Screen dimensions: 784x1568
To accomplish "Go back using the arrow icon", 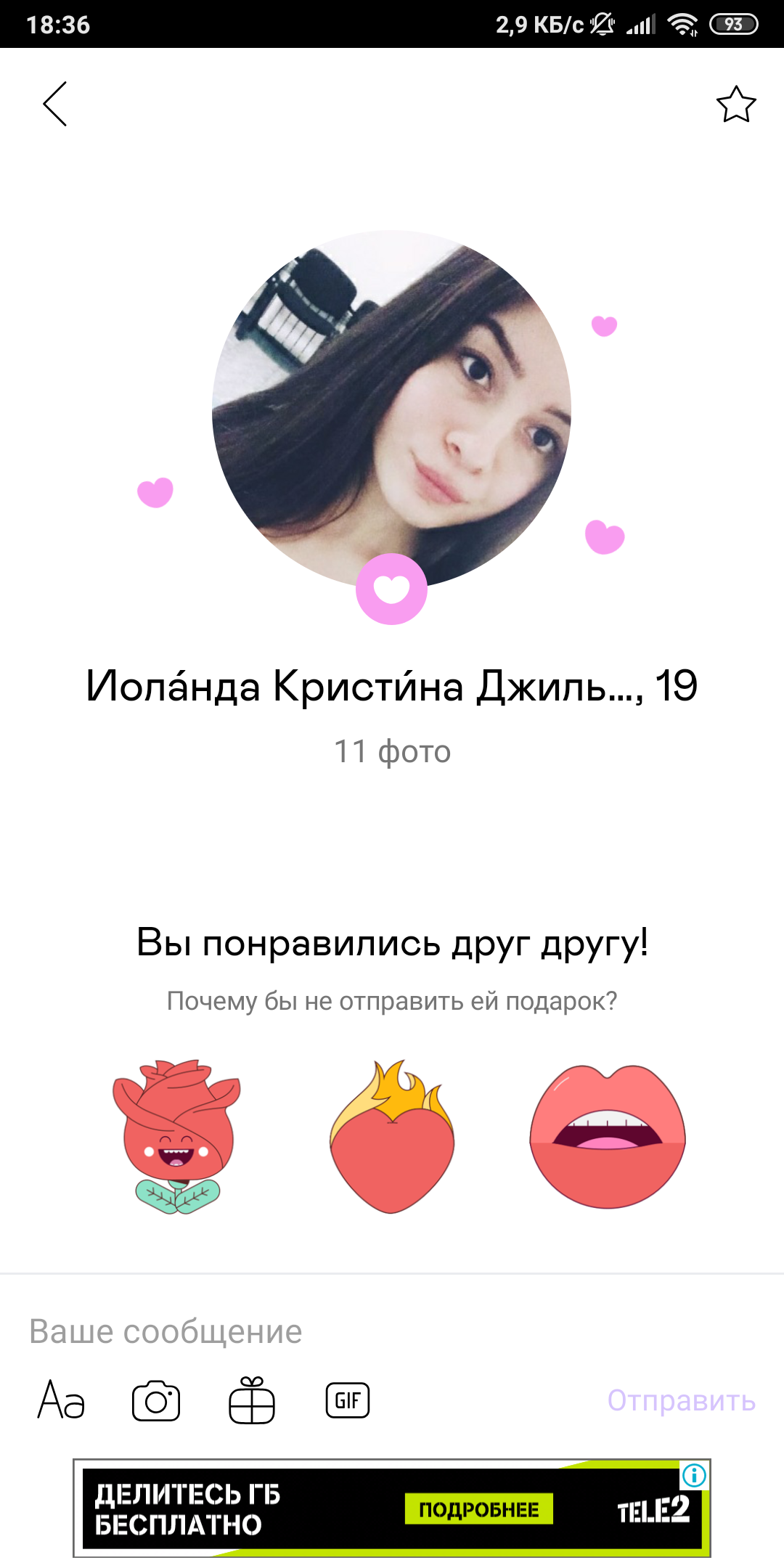I will [55, 104].
